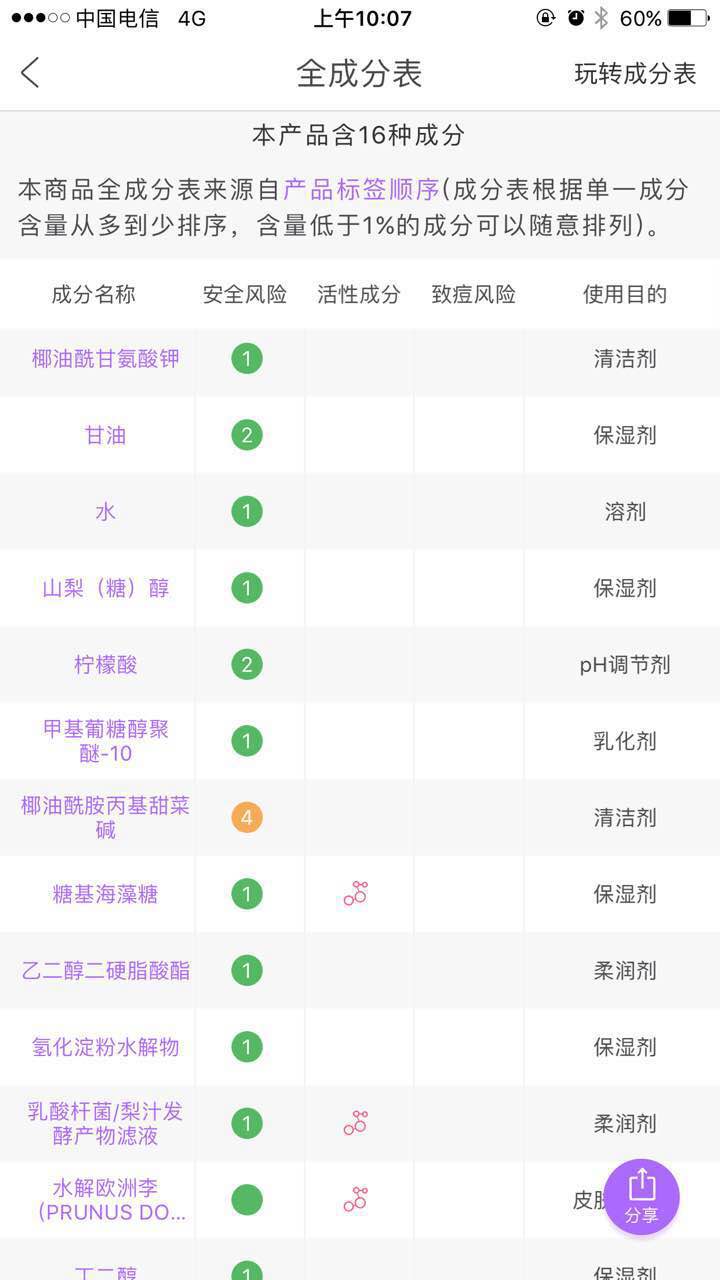The image size is (720, 1280).
Task: Tap the active-ingredient icon for 水解欧洲李
Action: click(357, 1198)
